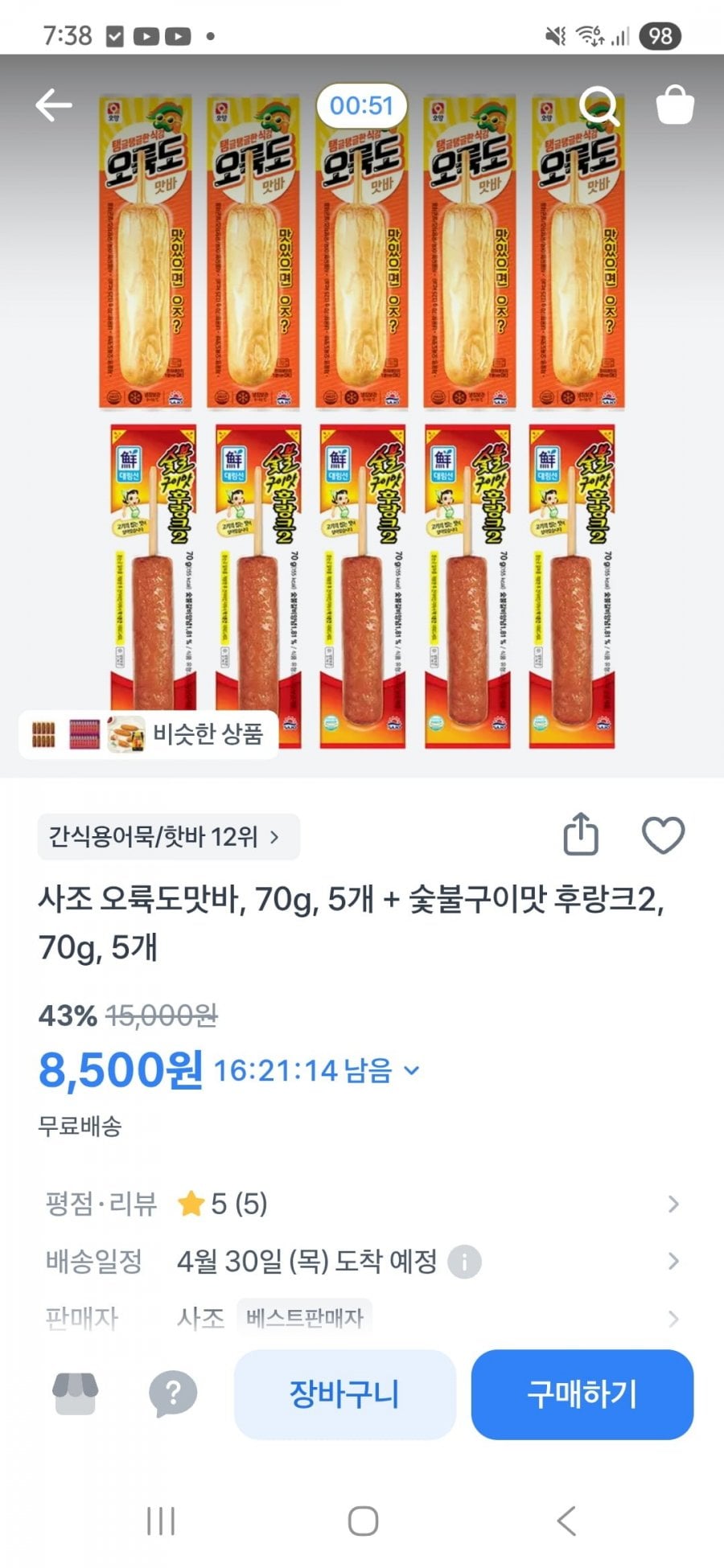
Task: Open 간식용어묵/핫바 12위 category ranking
Action: (168, 837)
